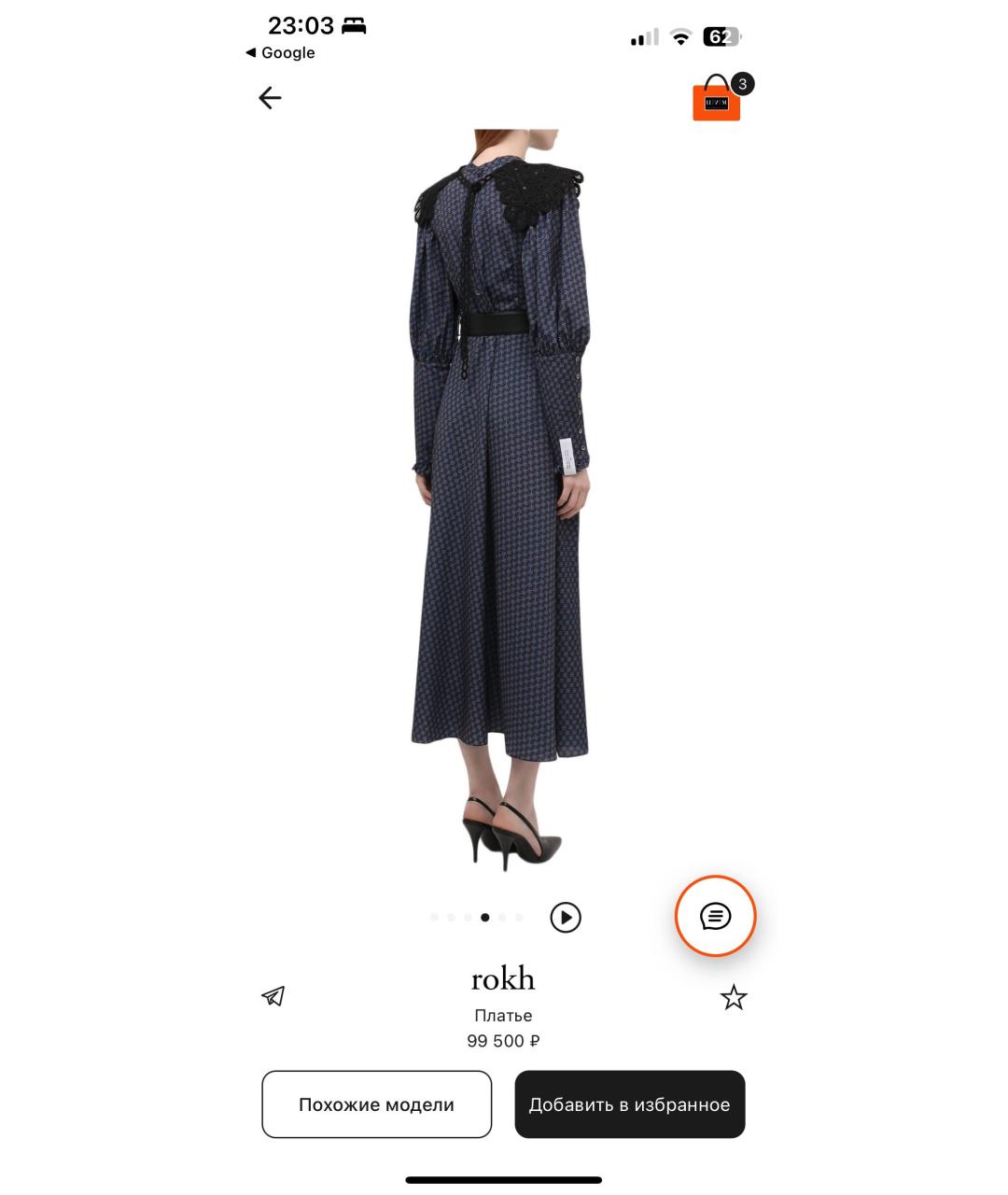Open the chat support bubble
Screen dimensions: 1008x1195
point(715,916)
